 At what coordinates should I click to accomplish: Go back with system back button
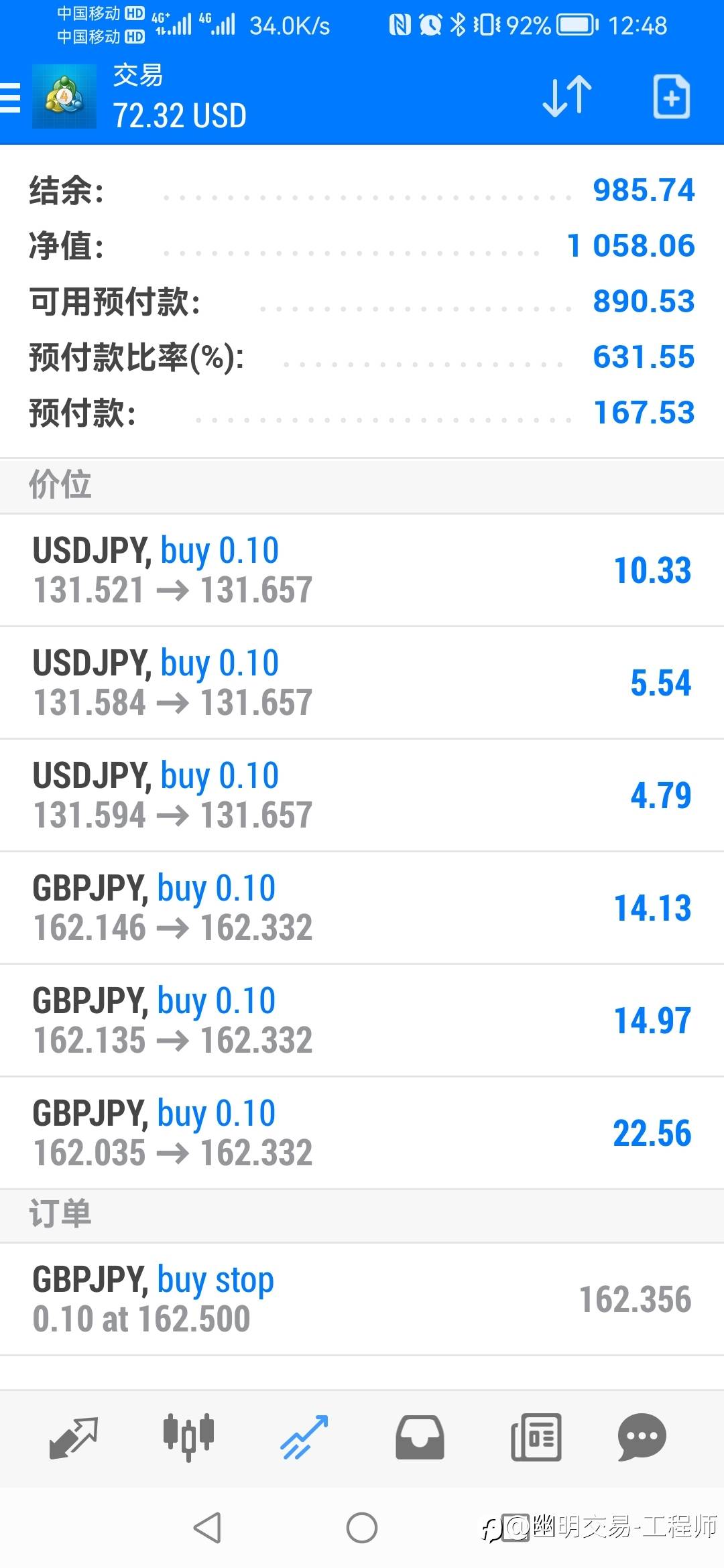point(207,1528)
